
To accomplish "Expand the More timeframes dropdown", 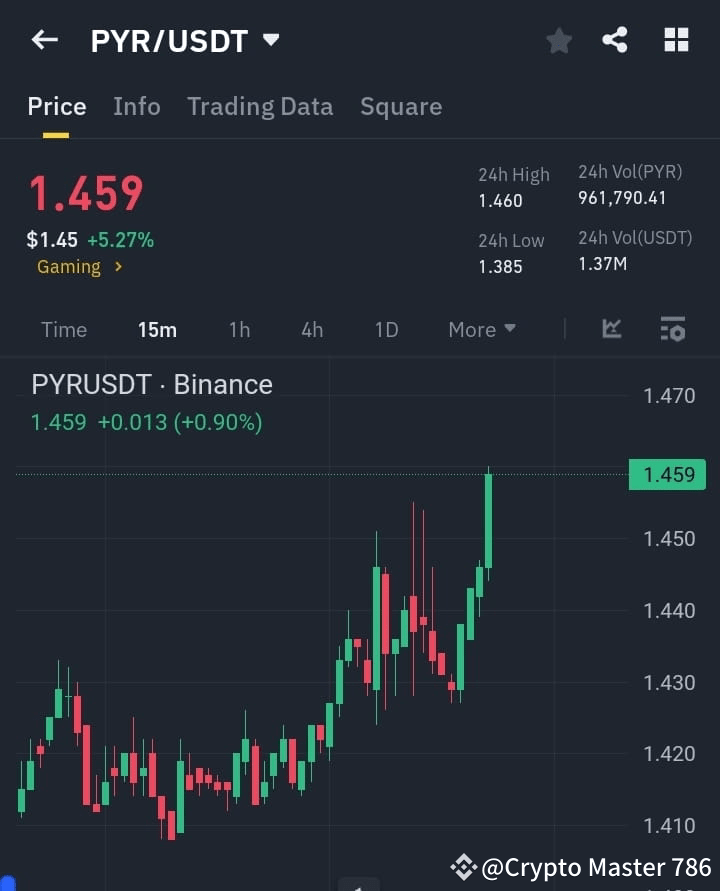I will [x=481, y=329].
